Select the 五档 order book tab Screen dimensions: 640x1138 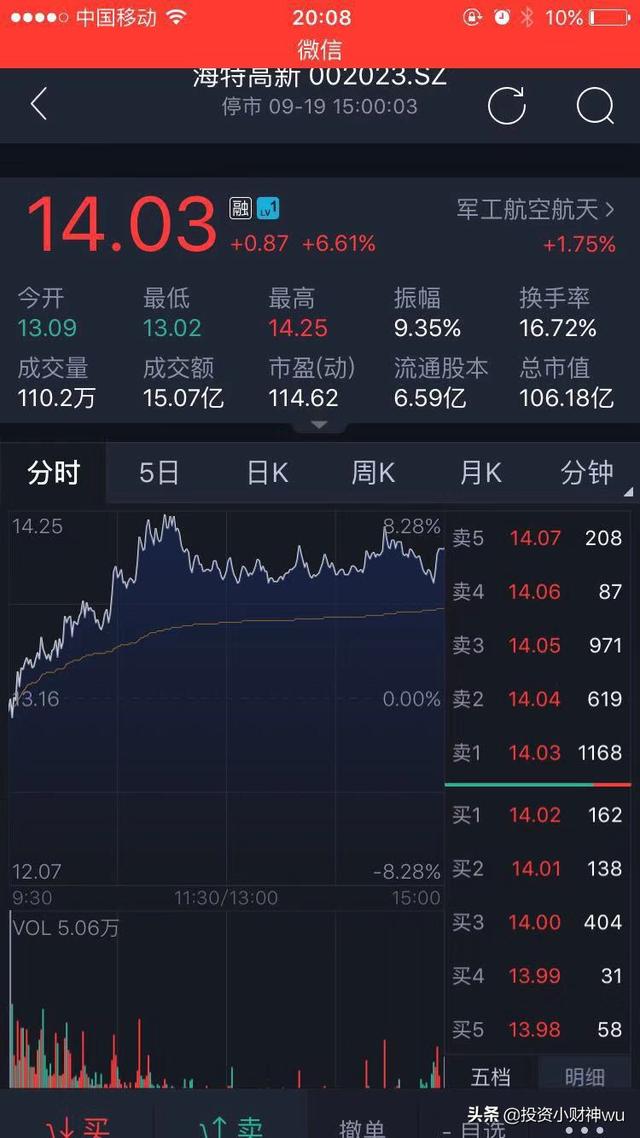(491, 1077)
